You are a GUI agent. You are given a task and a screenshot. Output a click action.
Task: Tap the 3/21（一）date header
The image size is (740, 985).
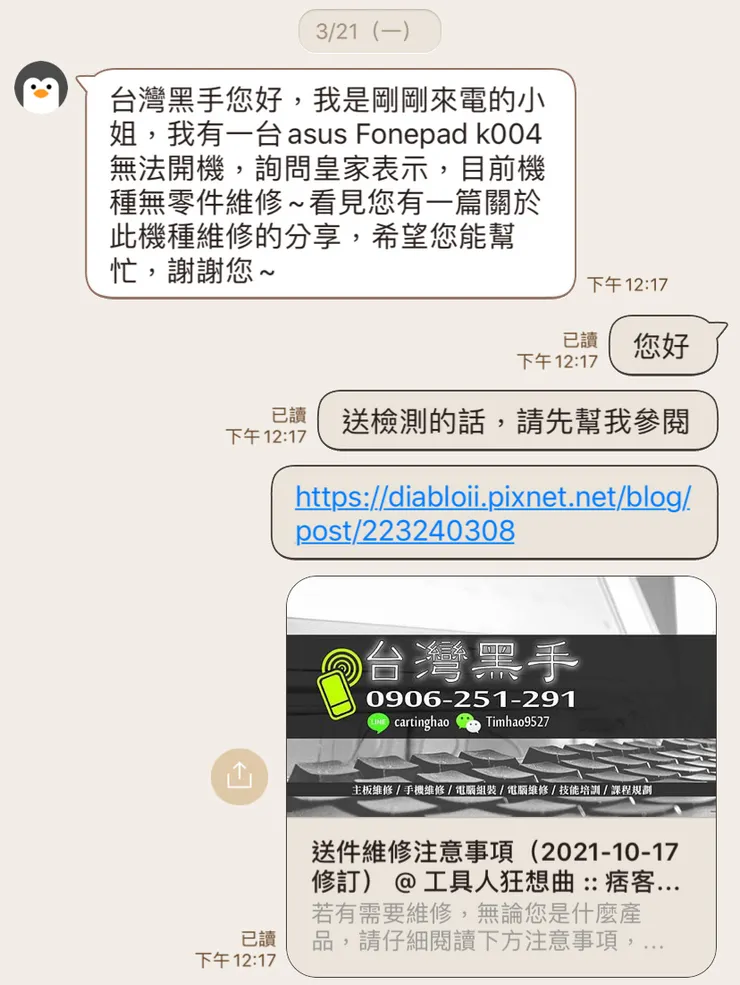[x=370, y=30]
